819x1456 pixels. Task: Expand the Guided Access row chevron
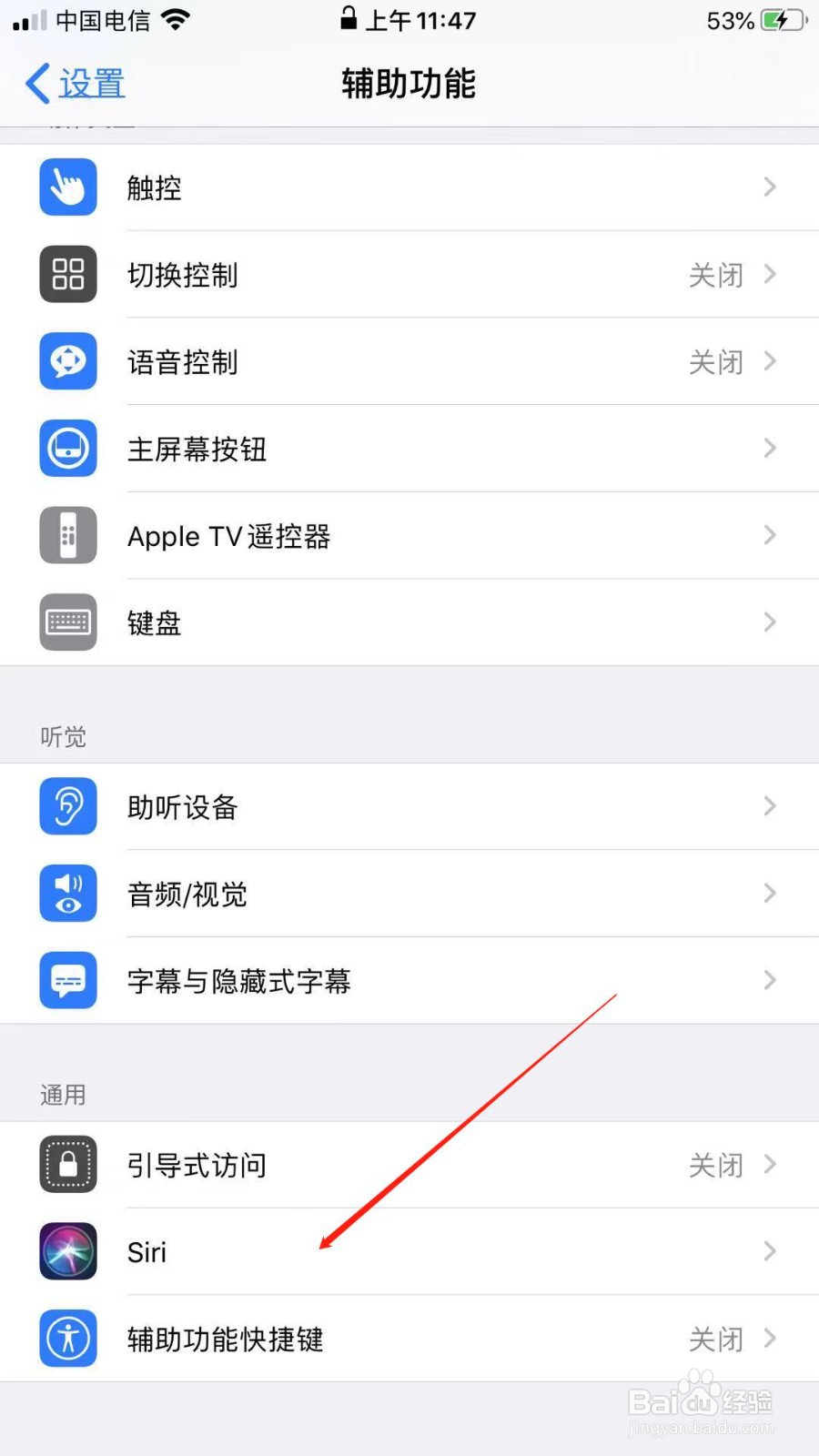[x=770, y=1165]
